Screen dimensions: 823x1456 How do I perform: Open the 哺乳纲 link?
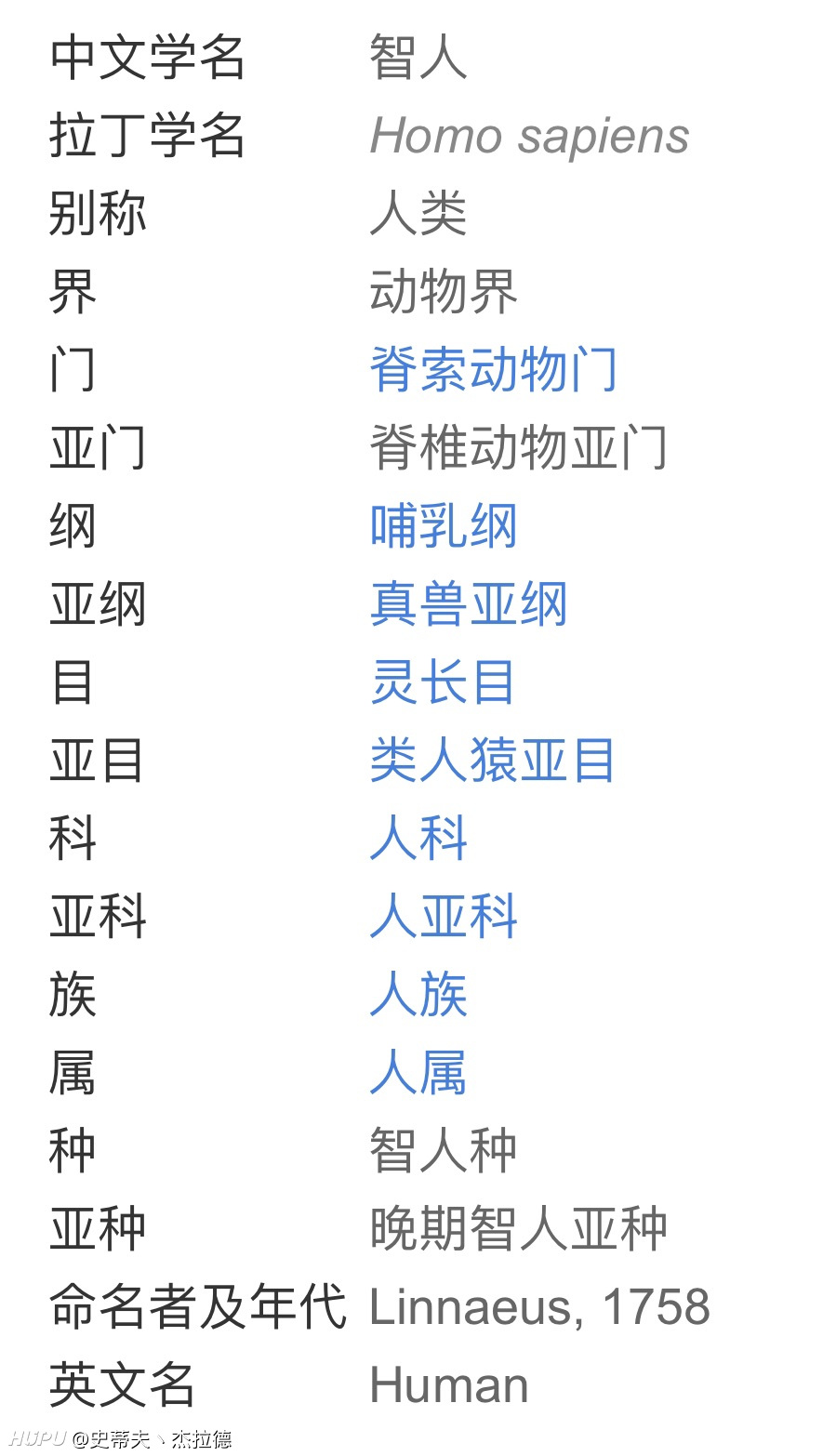pos(443,525)
